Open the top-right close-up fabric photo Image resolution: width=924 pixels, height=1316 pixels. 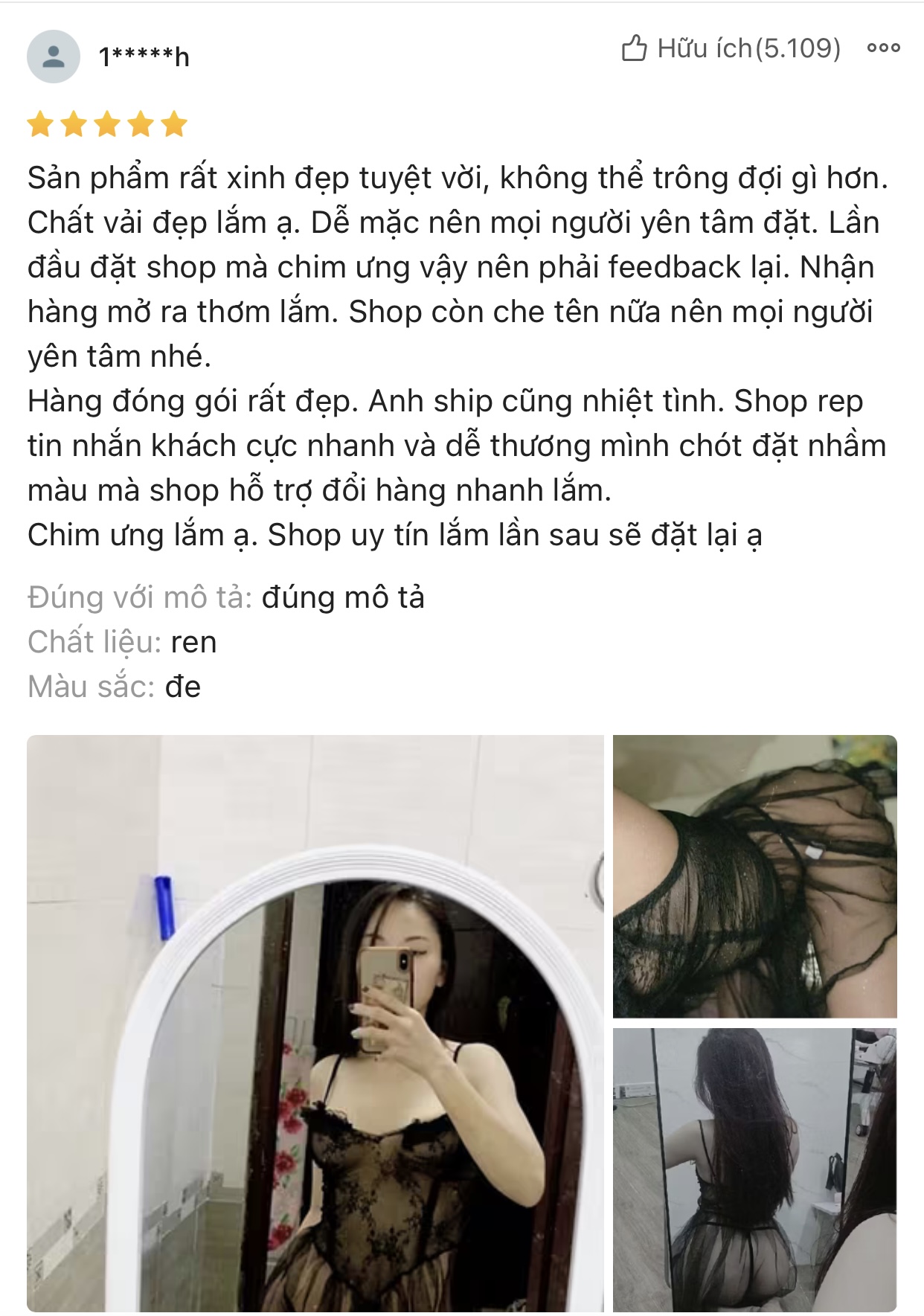(754, 876)
